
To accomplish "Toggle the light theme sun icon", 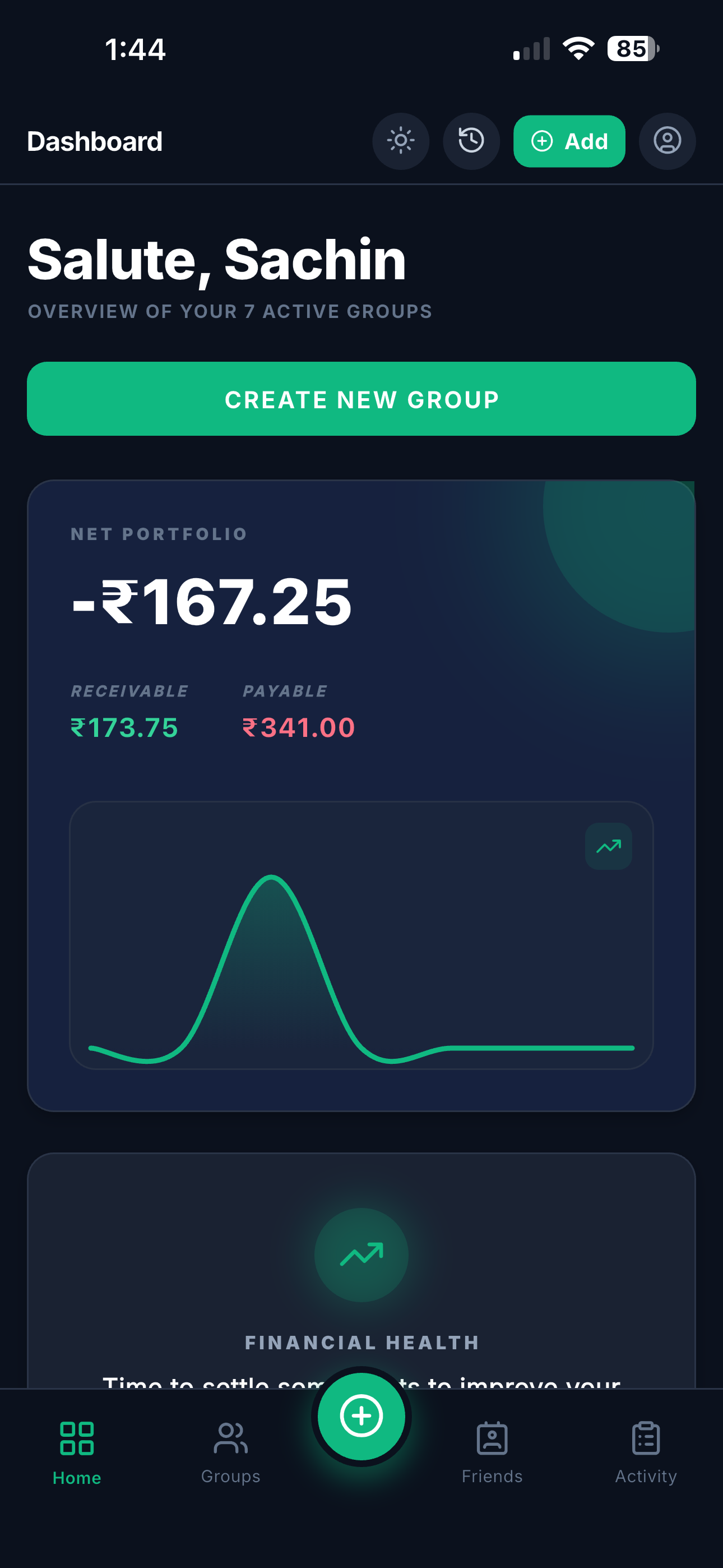I will click(x=400, y=141).
